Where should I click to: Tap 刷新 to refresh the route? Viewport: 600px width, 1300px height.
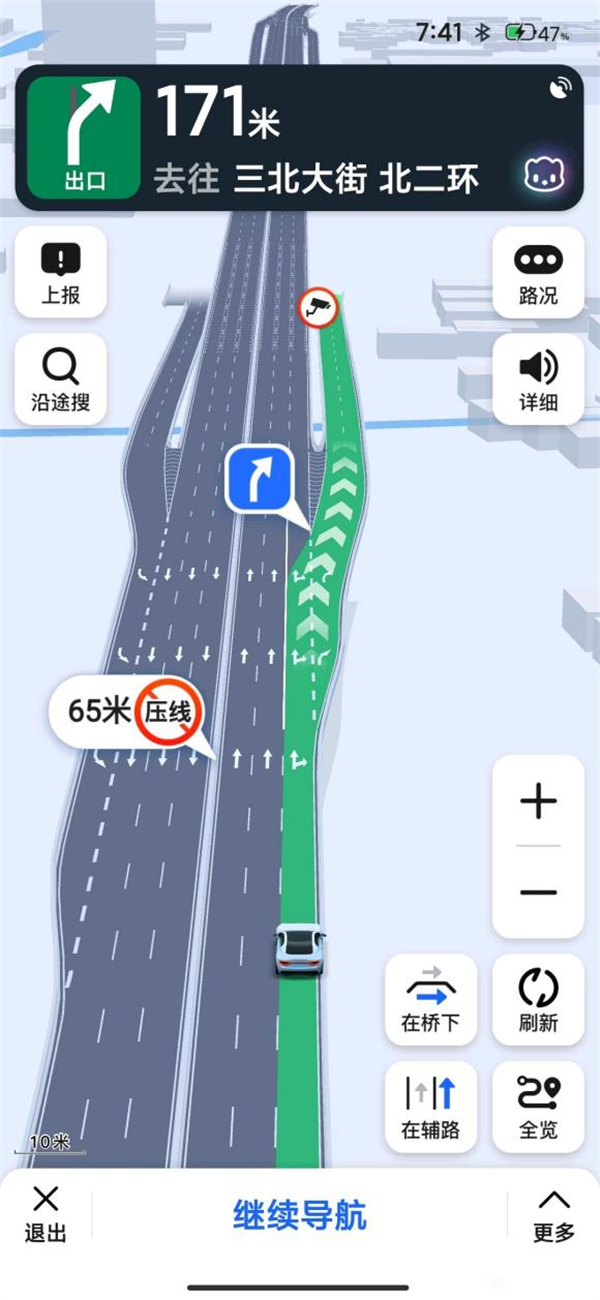coord(538,999)
